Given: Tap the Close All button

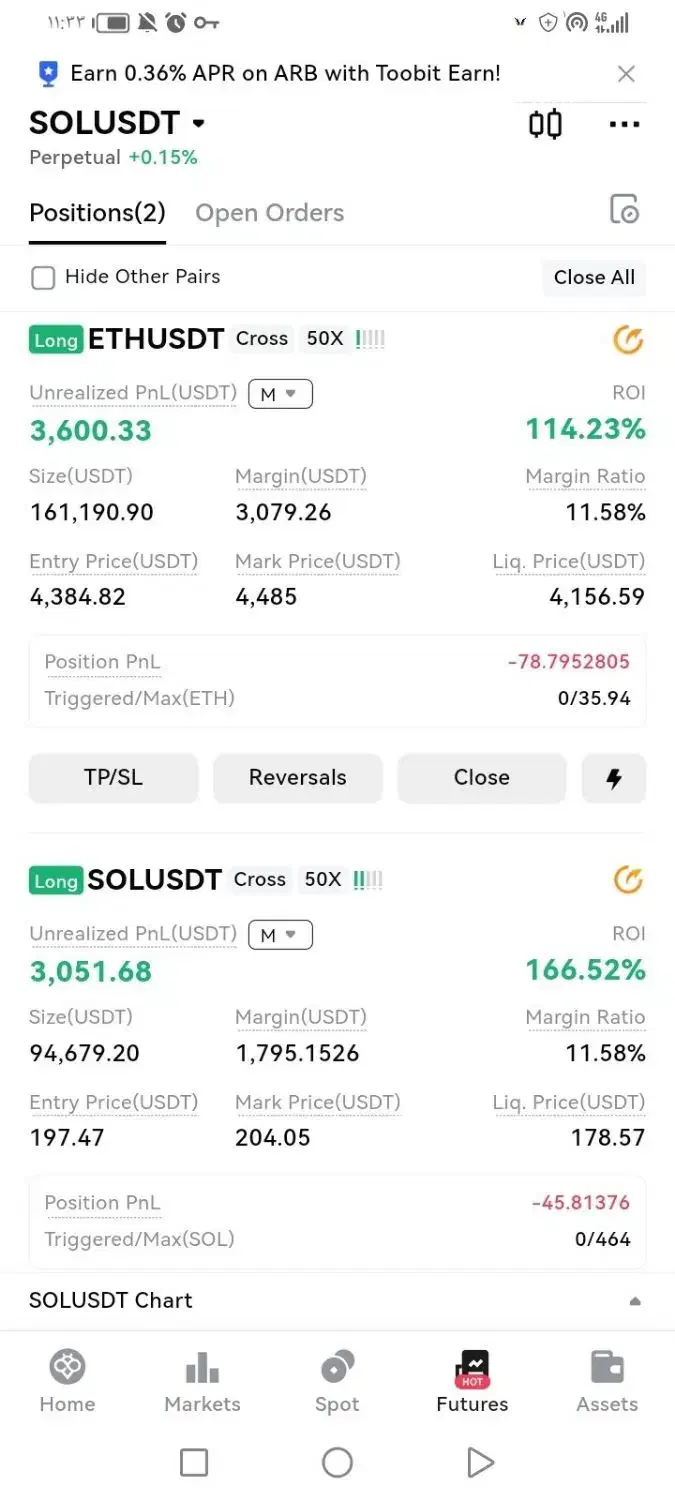Looking at the screenshot, I should pos(594,277).
